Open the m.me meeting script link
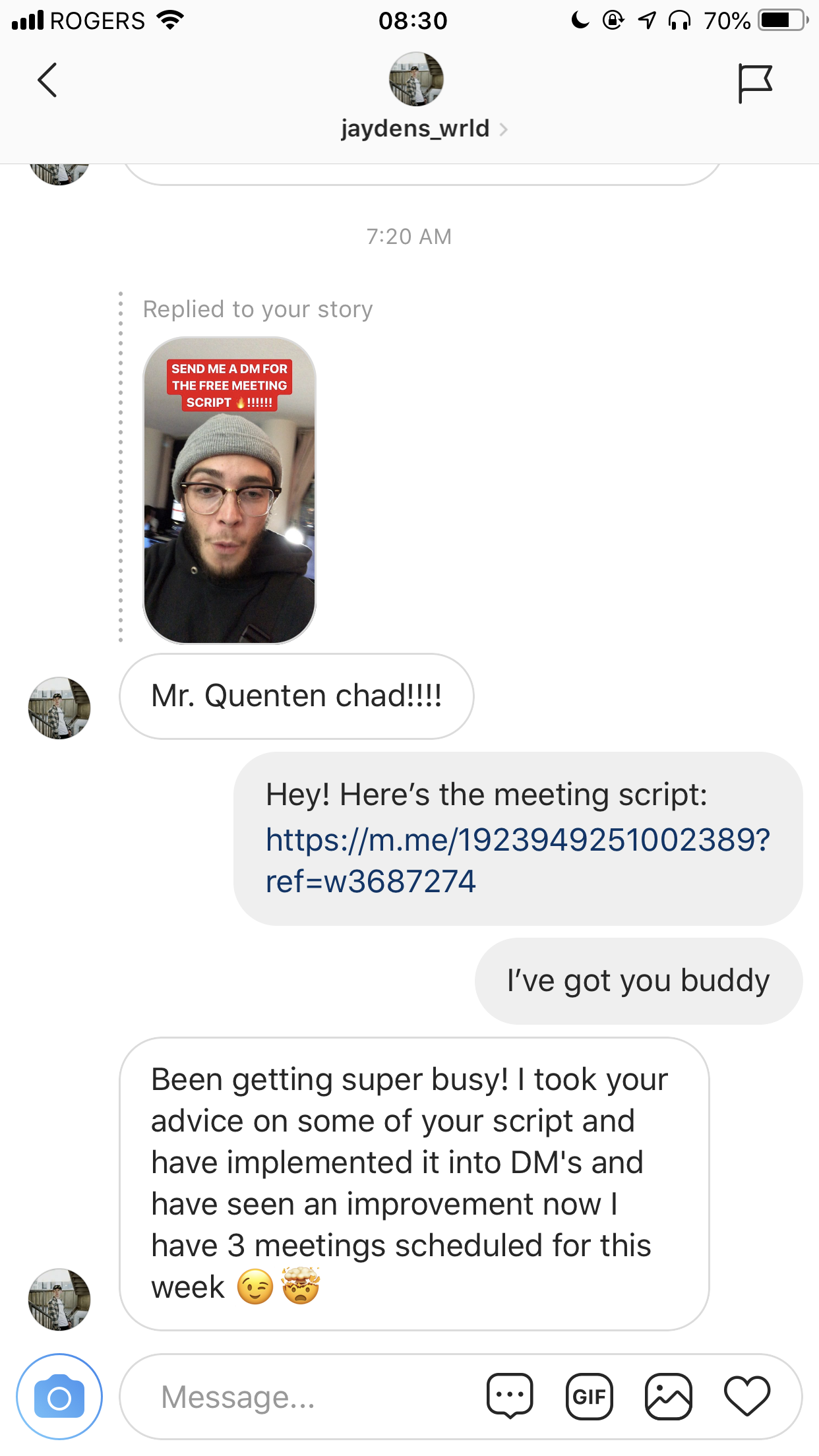 point(518,861)
